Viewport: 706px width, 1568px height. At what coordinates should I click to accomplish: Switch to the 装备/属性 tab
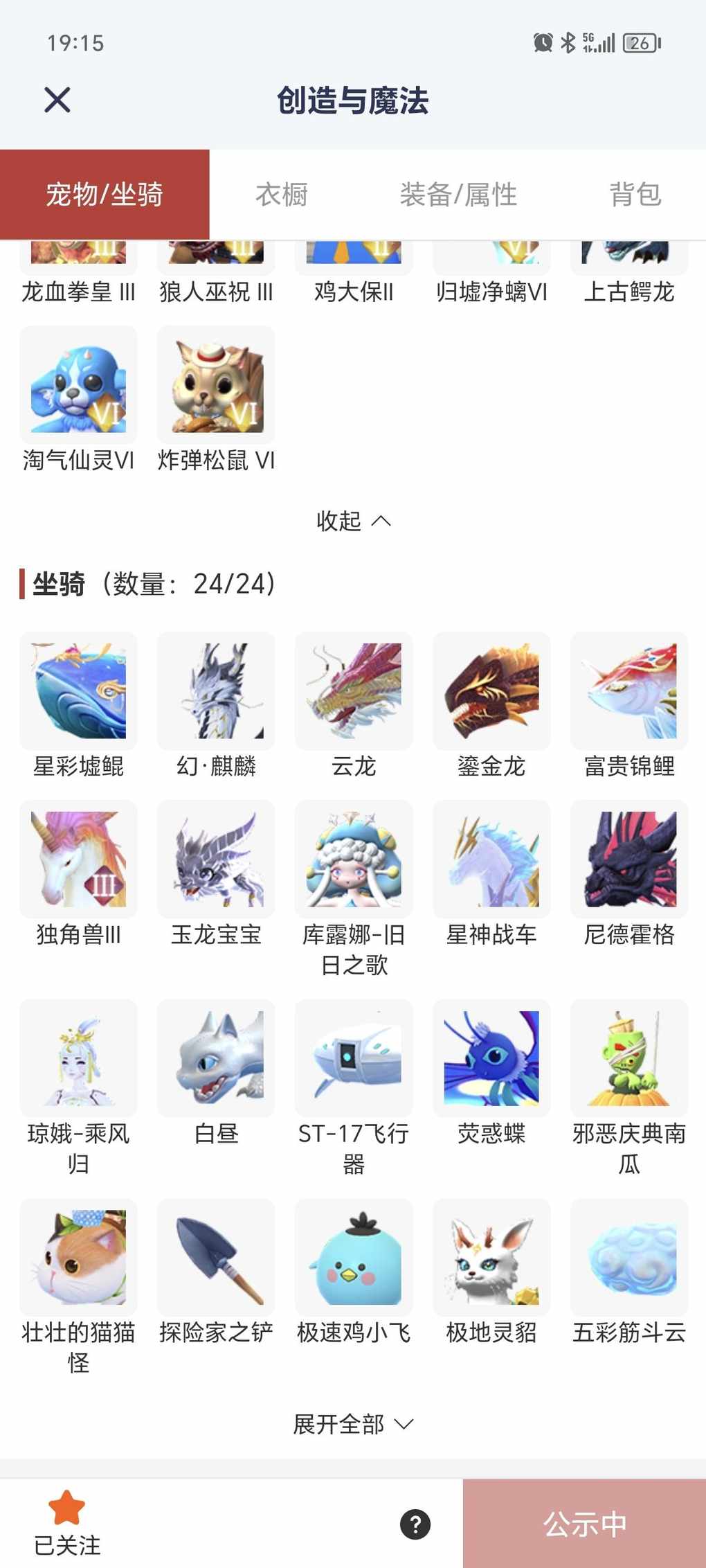coord(458,195)
